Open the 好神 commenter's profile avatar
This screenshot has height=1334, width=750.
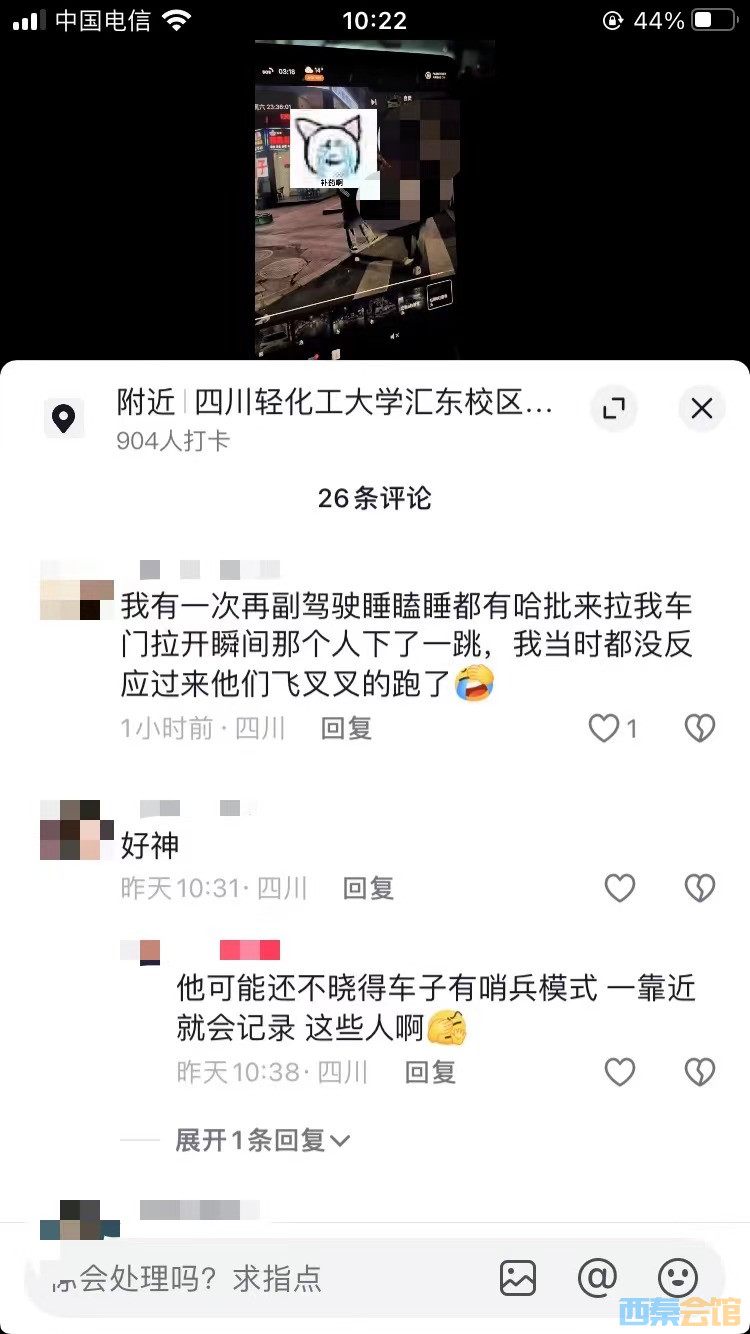pos(70,830)
